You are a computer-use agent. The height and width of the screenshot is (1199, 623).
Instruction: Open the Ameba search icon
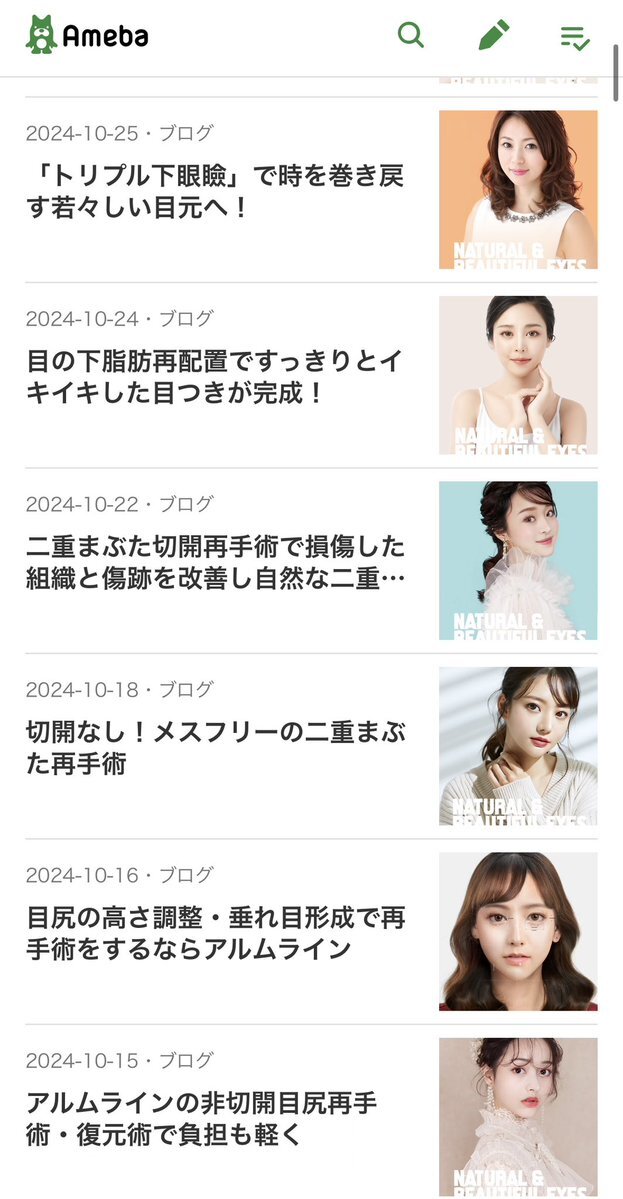click(x=411, y=36)
